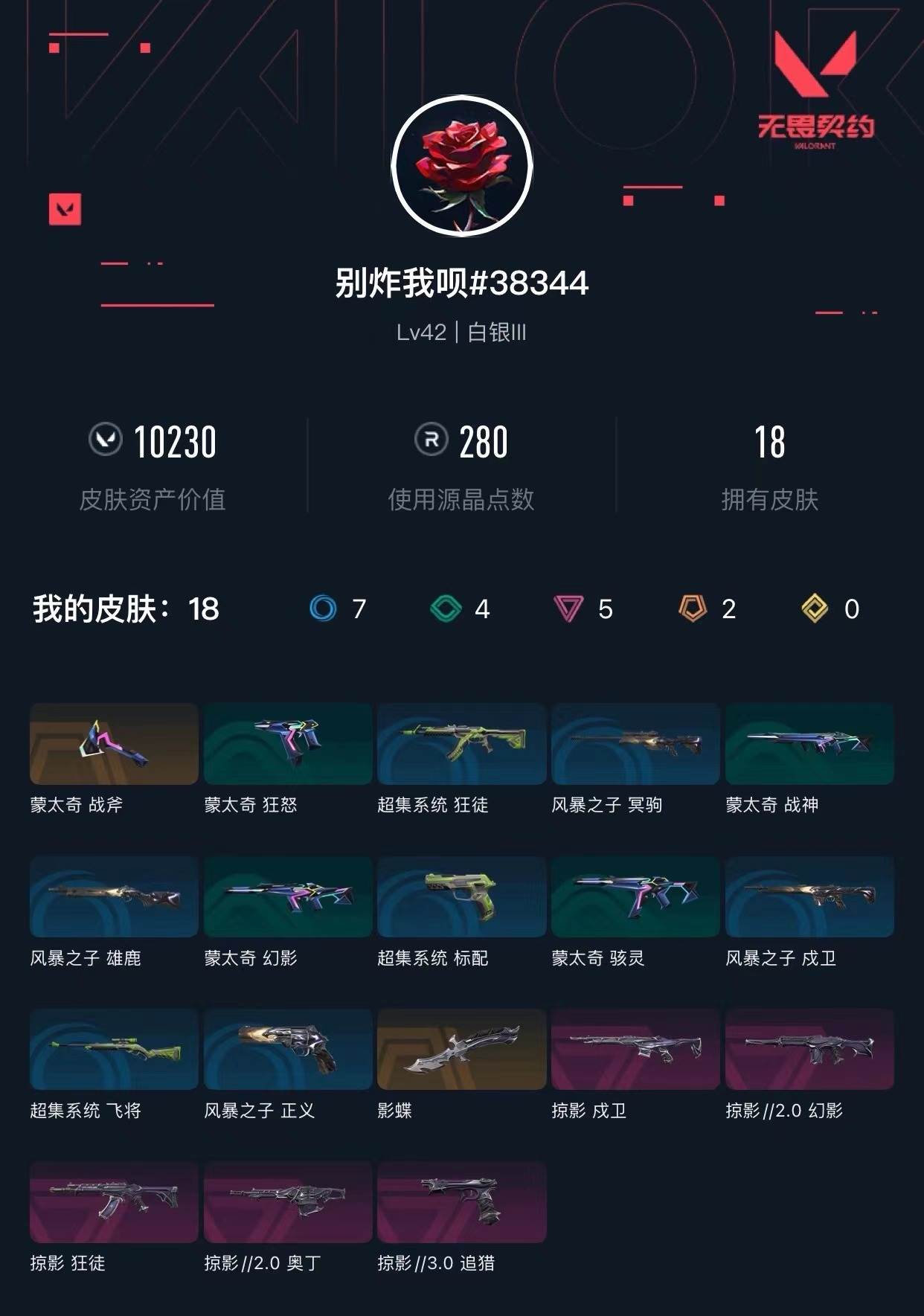This screenshot has height=1316, width=924.
Task: Toggle the 掠影 狂徒 skin selection
Action: pyautogui.click(x=112, y=1199)
